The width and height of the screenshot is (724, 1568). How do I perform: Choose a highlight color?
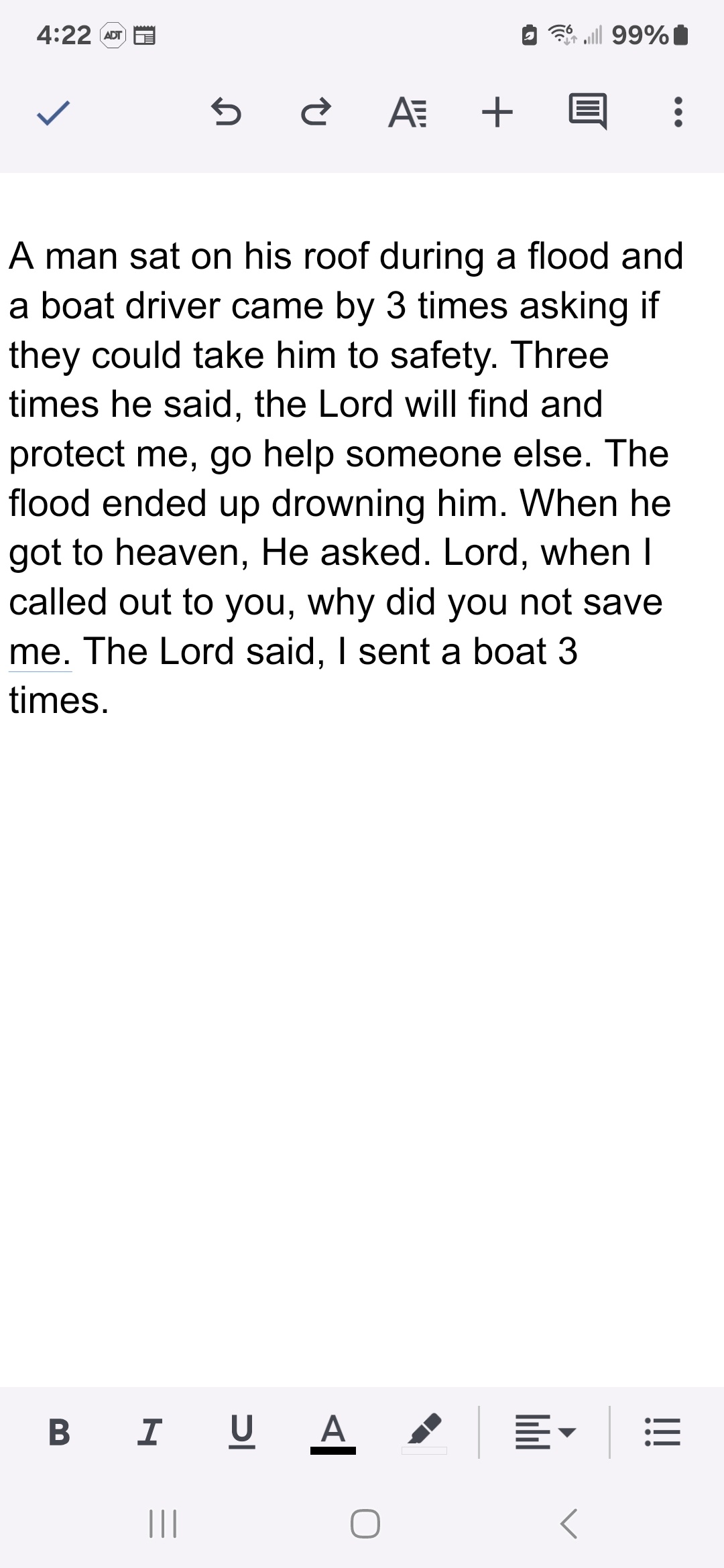[424, 1433]
